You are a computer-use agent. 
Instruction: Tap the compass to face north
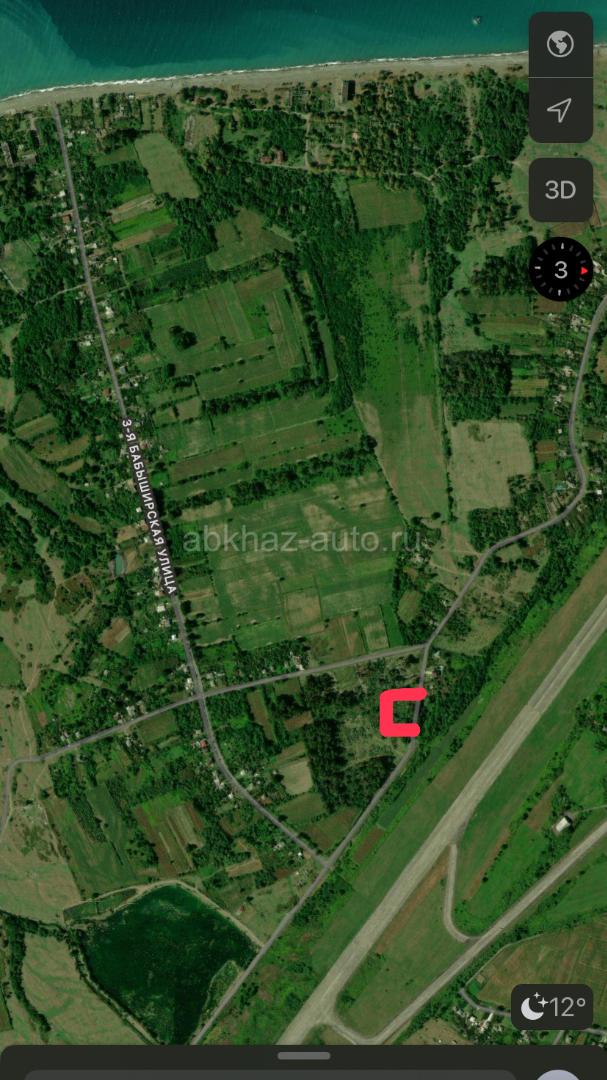(560, 269)
